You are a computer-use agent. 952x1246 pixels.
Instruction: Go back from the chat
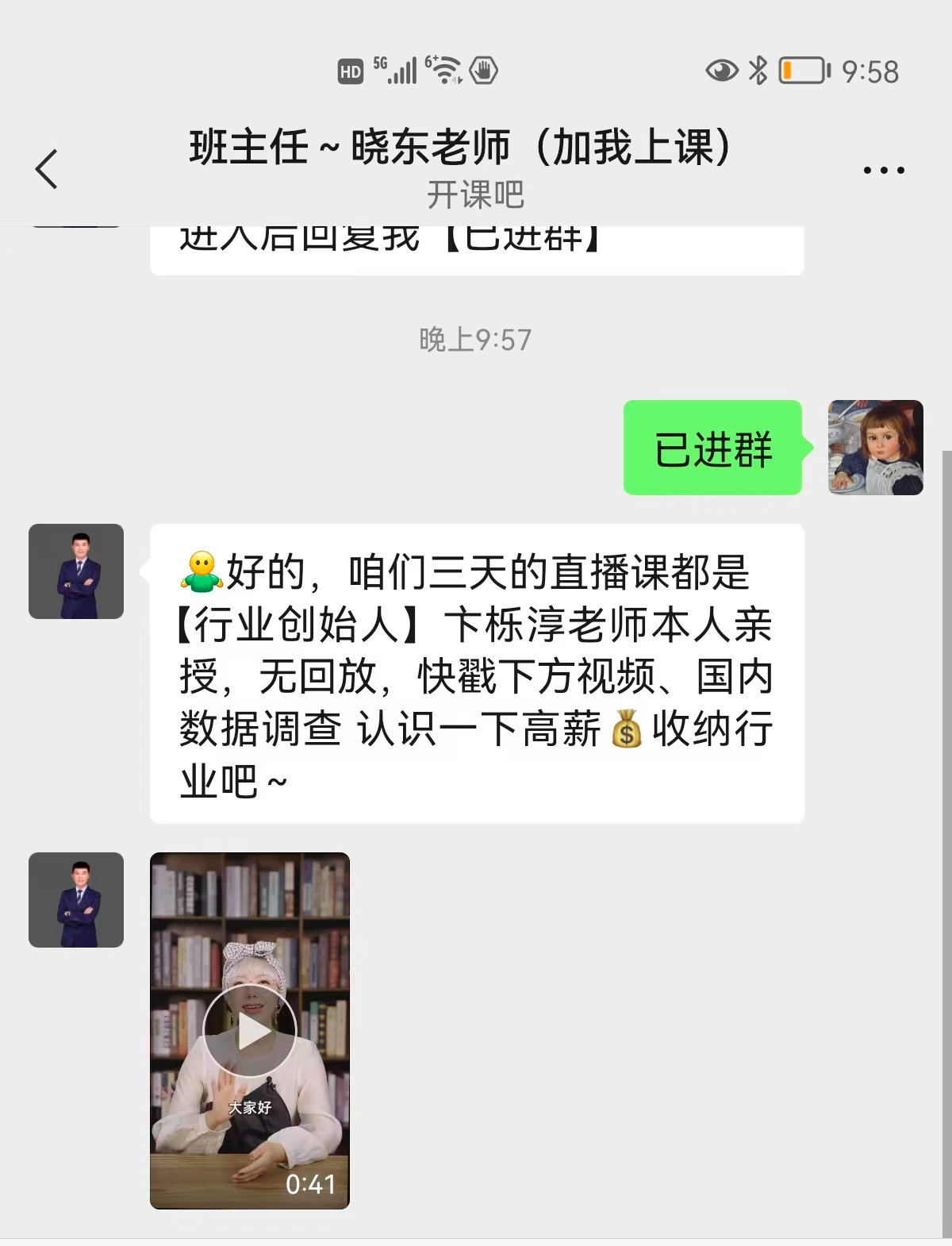pos(47,169)
